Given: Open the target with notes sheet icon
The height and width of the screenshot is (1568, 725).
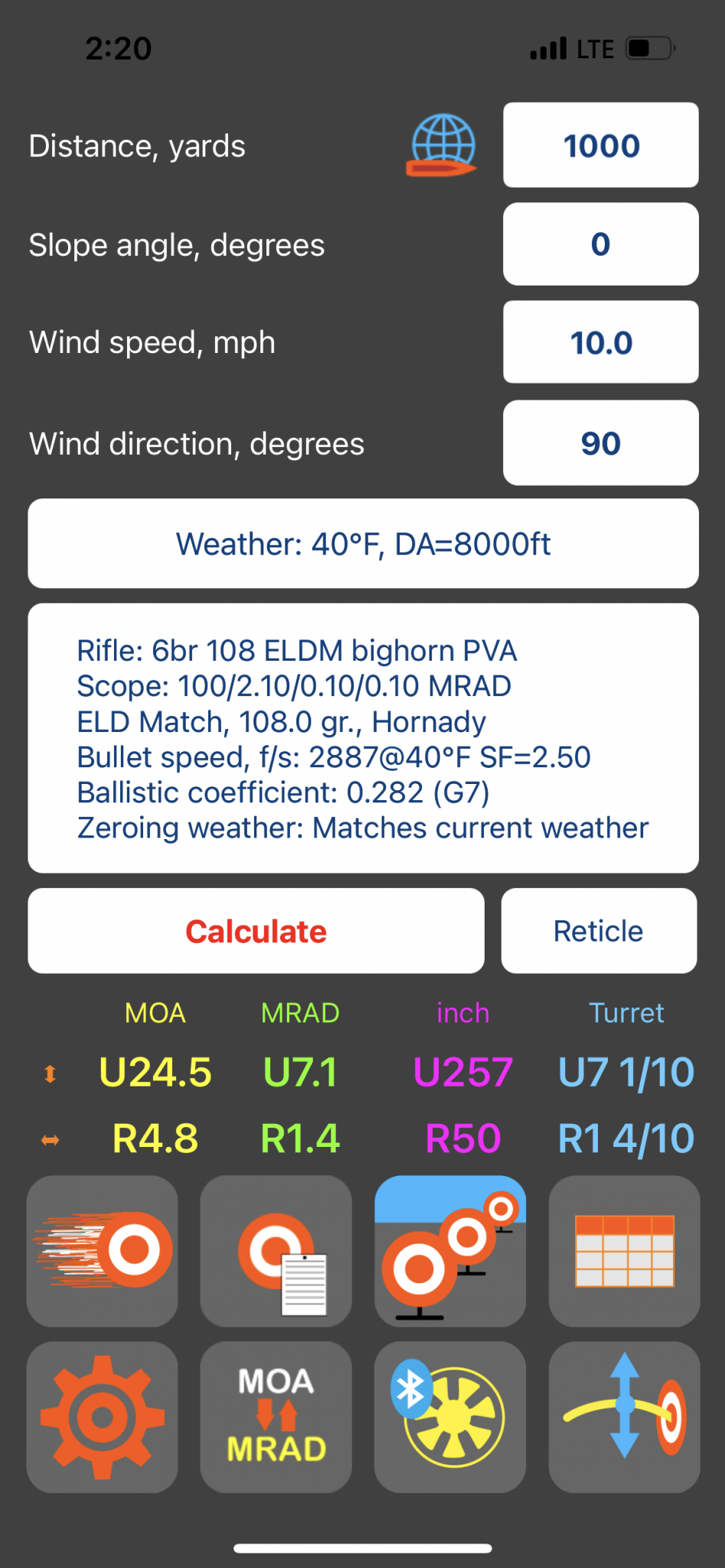Looking at the screenshot, I should point(276,1251).
